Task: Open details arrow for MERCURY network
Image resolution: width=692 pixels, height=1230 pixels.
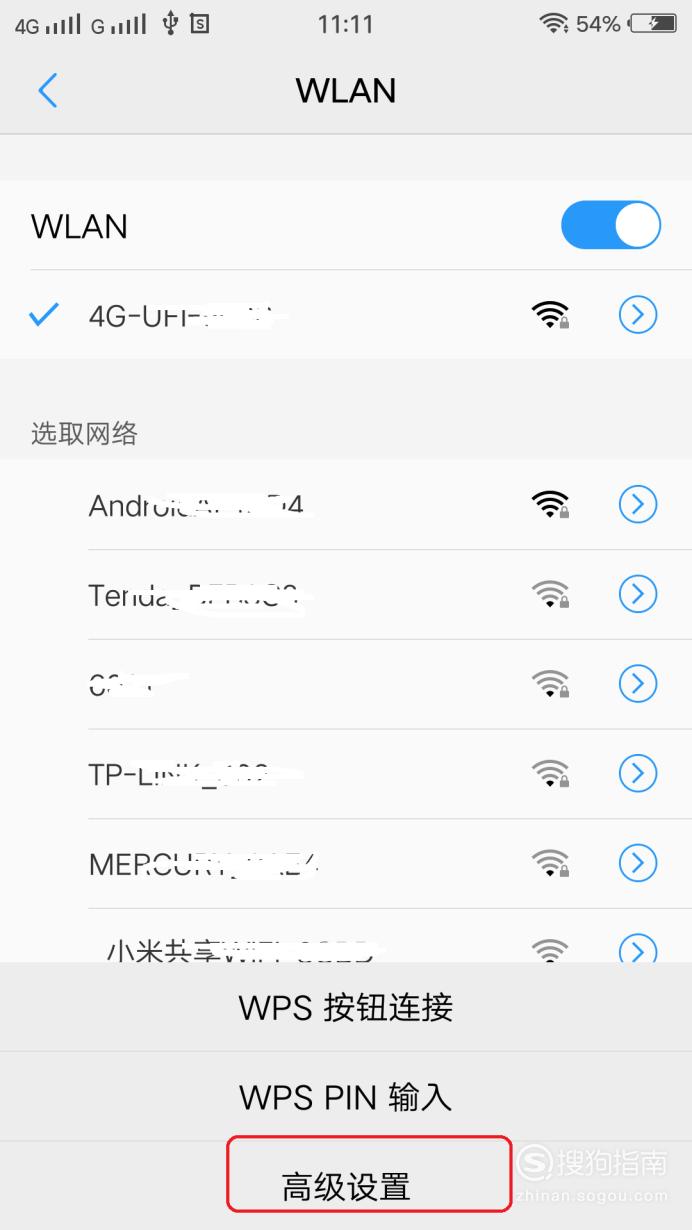Action: (638, 862)
